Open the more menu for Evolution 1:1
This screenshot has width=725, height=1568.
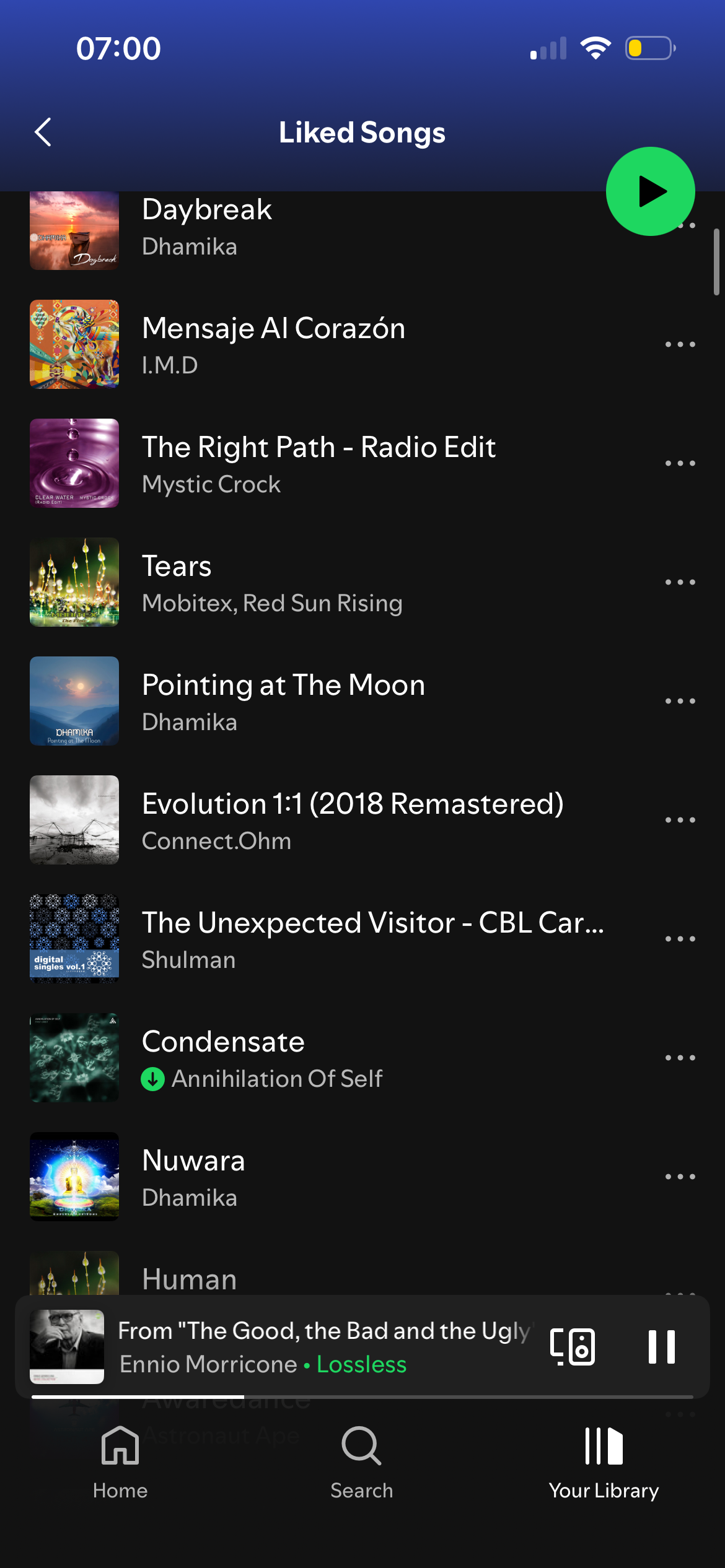pyautogui.click(x=680, y=820)
